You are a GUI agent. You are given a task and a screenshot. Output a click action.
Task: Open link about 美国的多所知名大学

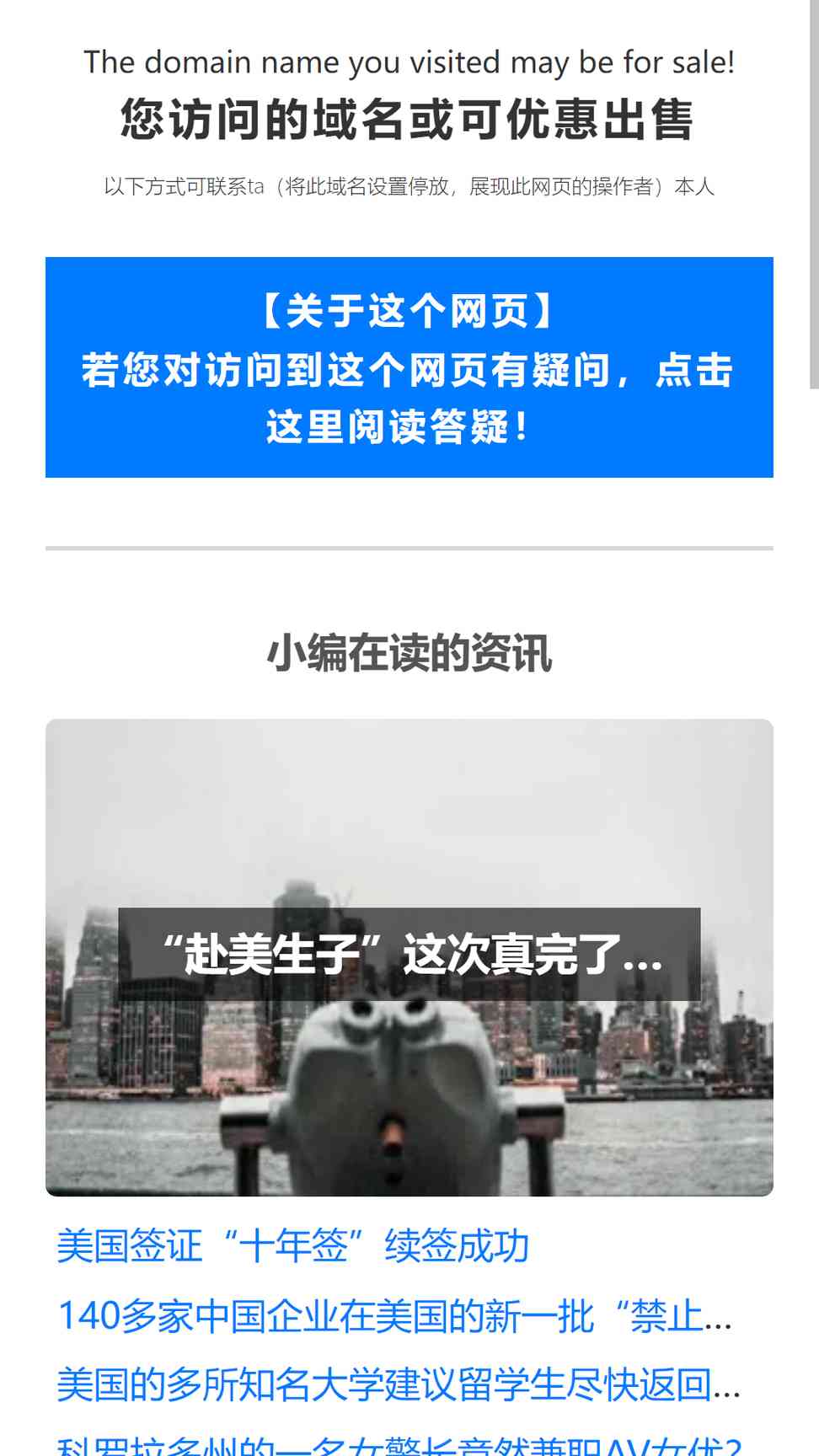pyautogui.click(x=399, y=1384)
